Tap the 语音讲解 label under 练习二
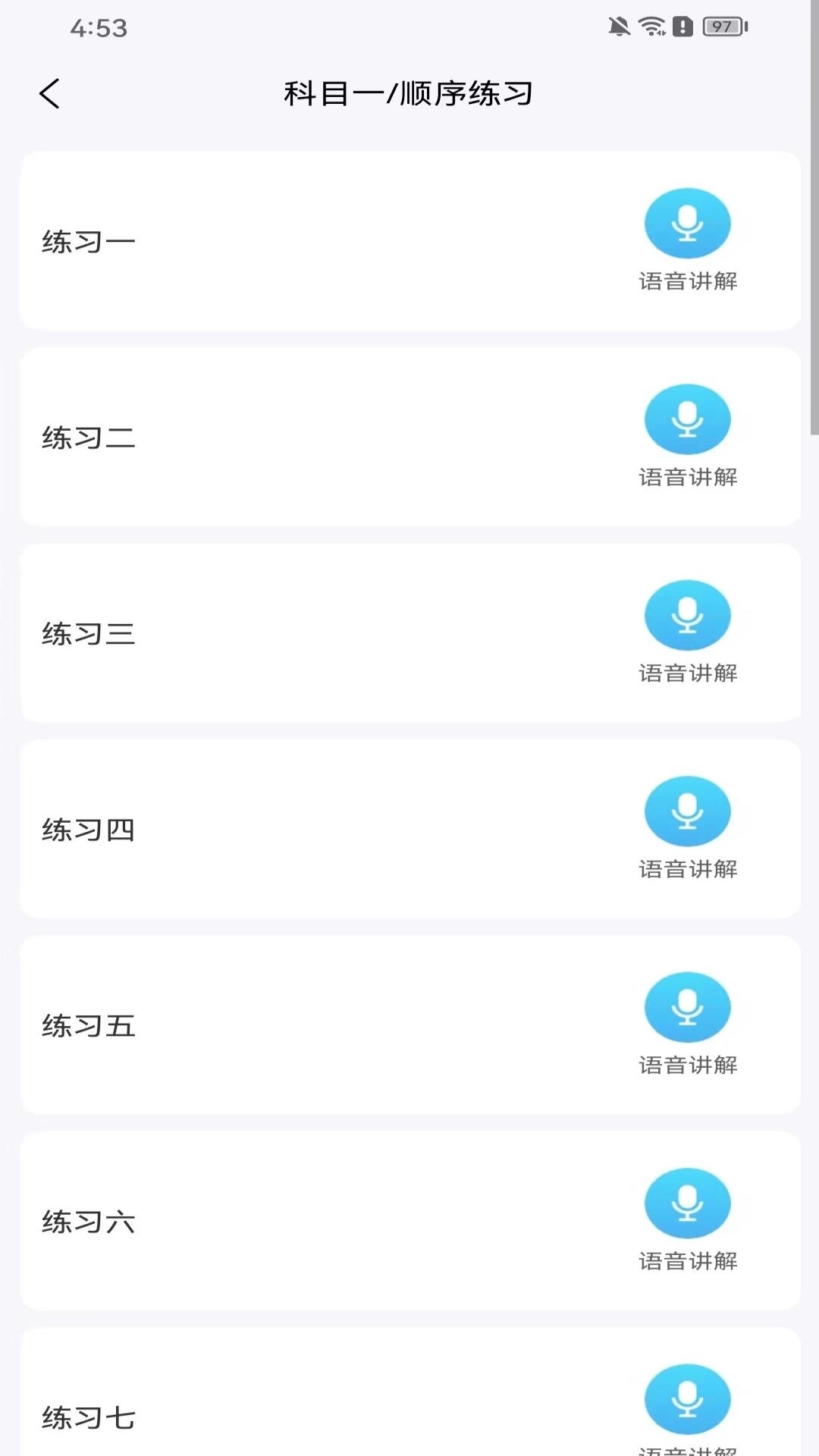This screenshot has width=819, height=1456. 687,478
